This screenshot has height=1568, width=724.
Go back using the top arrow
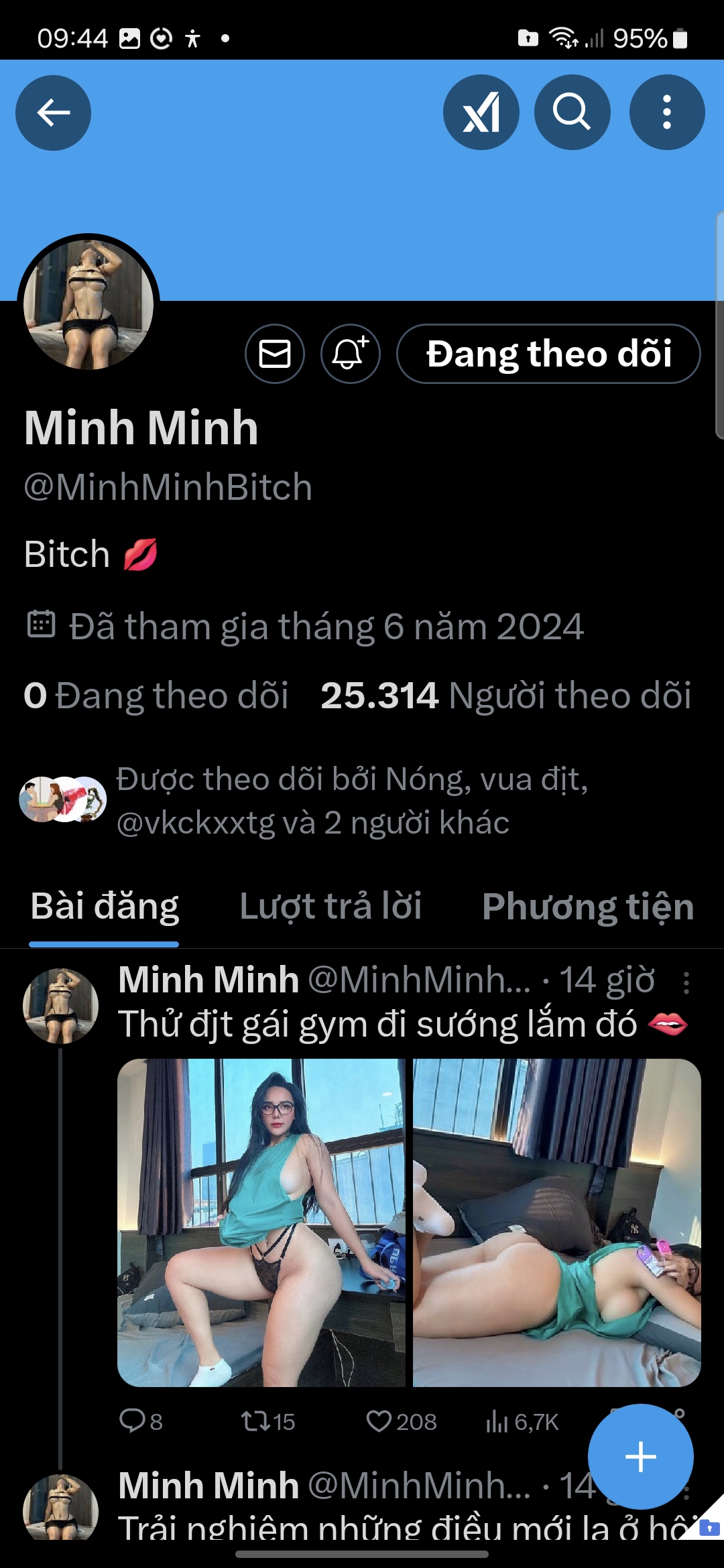(x=54, y=113)
